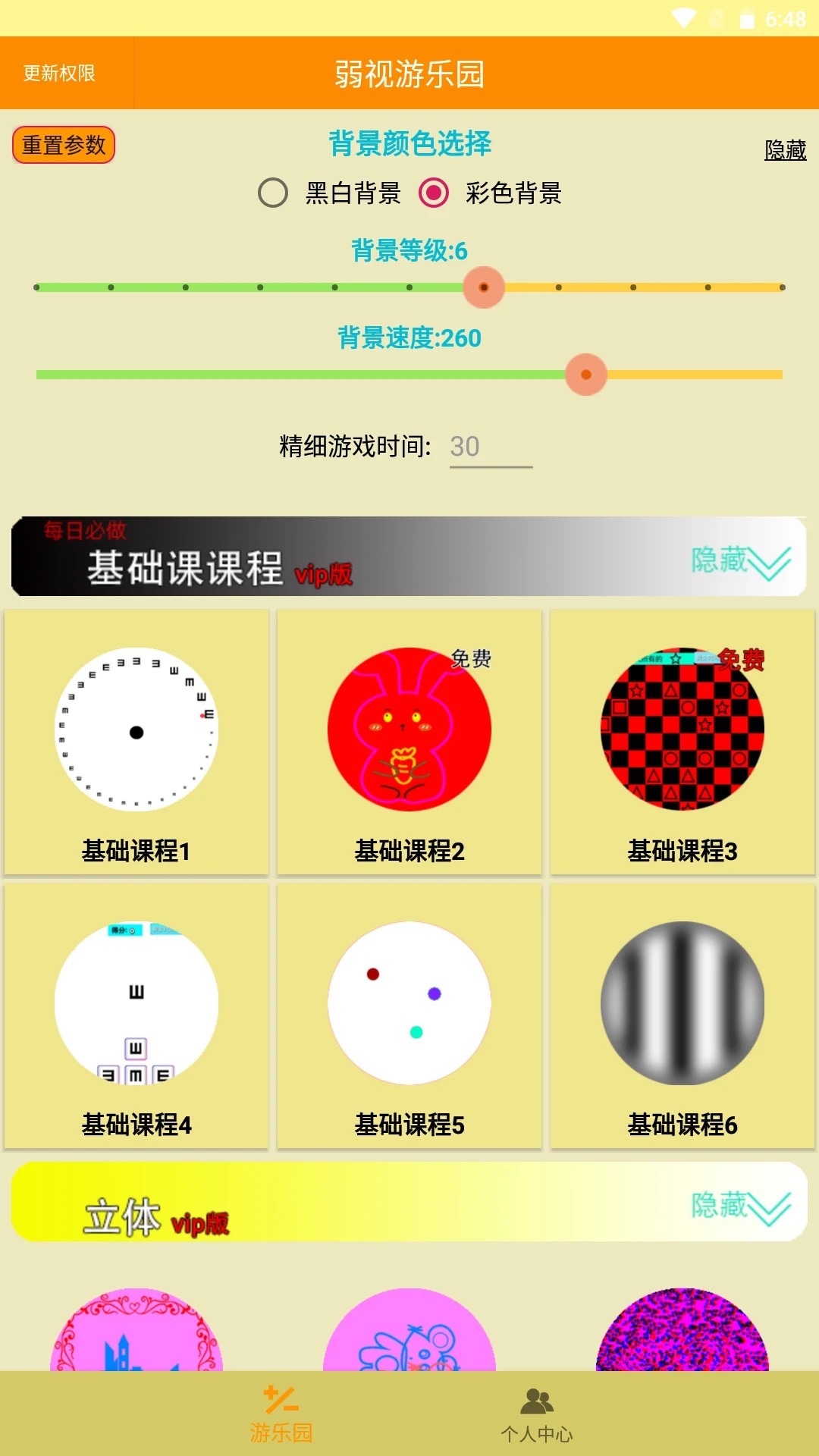Hide the background color settings with 隐藏
This screenshot has width=819, height=1456.
(785, 149)
